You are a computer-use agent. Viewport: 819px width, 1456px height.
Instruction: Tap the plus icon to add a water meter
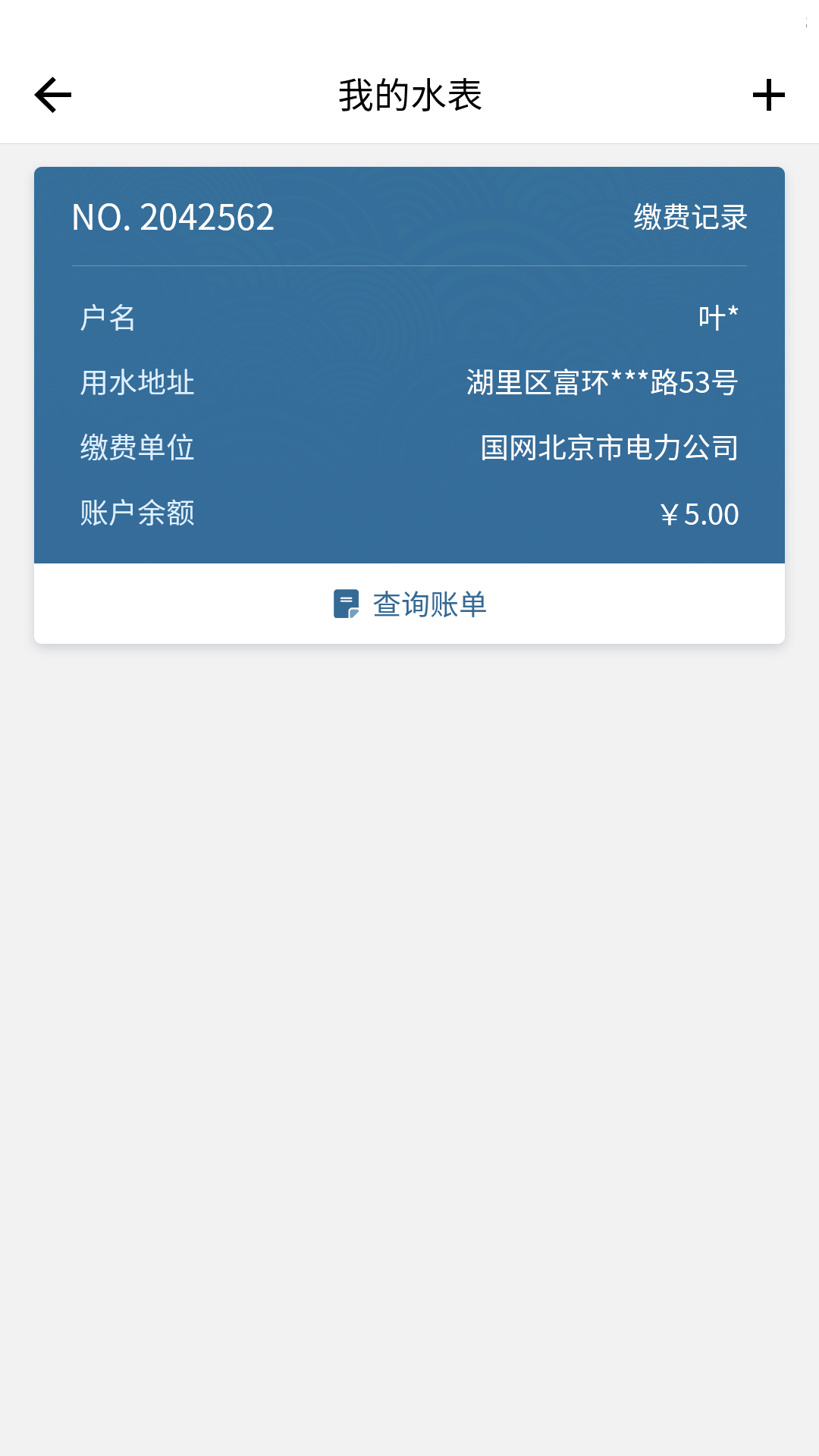pyautogui.click(x=769, y=94)
